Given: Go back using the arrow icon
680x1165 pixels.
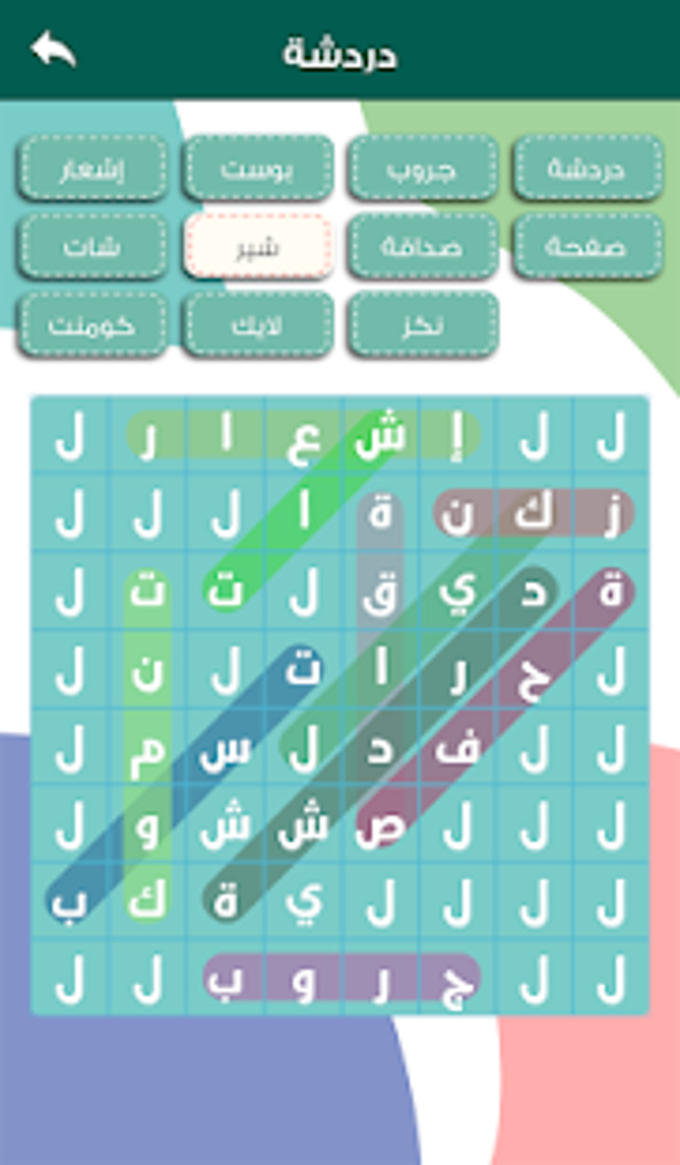Looking at the screenshot, I should 54,49.
